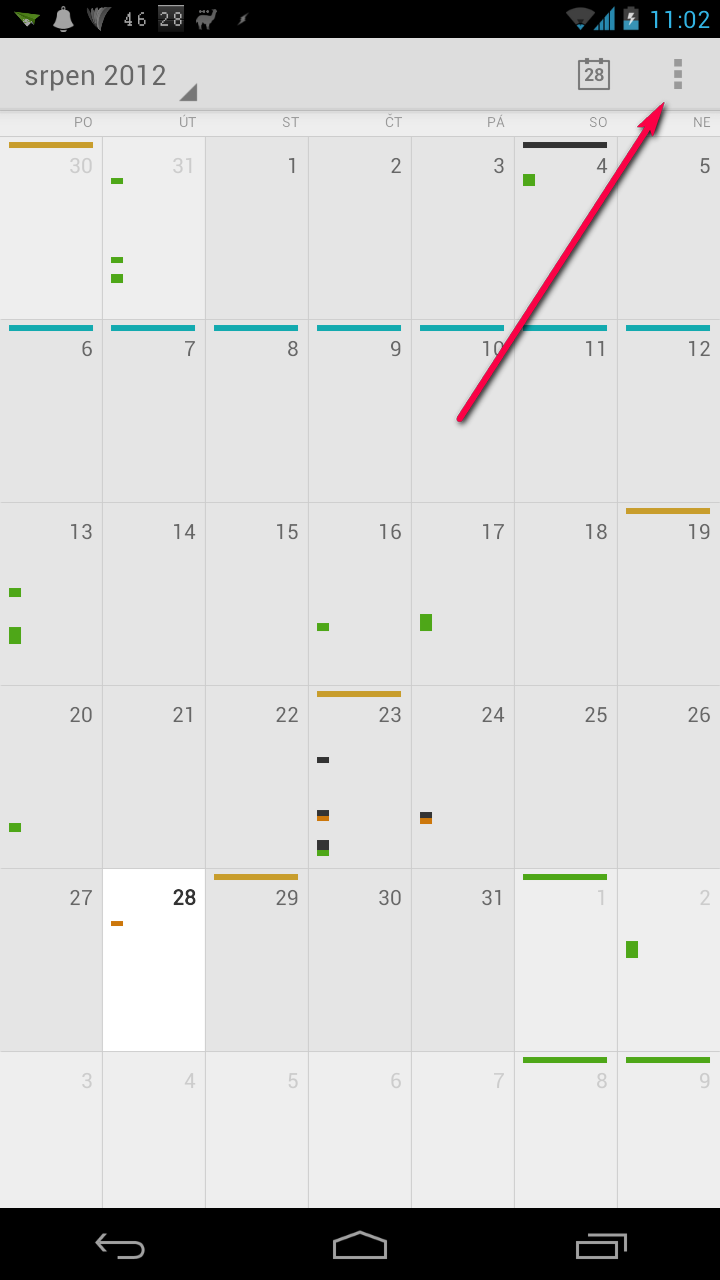Viewport: 720px width, 1280px height.
Task: Open the recent apps screen
Action: pyautogui.click(x=601, y=1245)
